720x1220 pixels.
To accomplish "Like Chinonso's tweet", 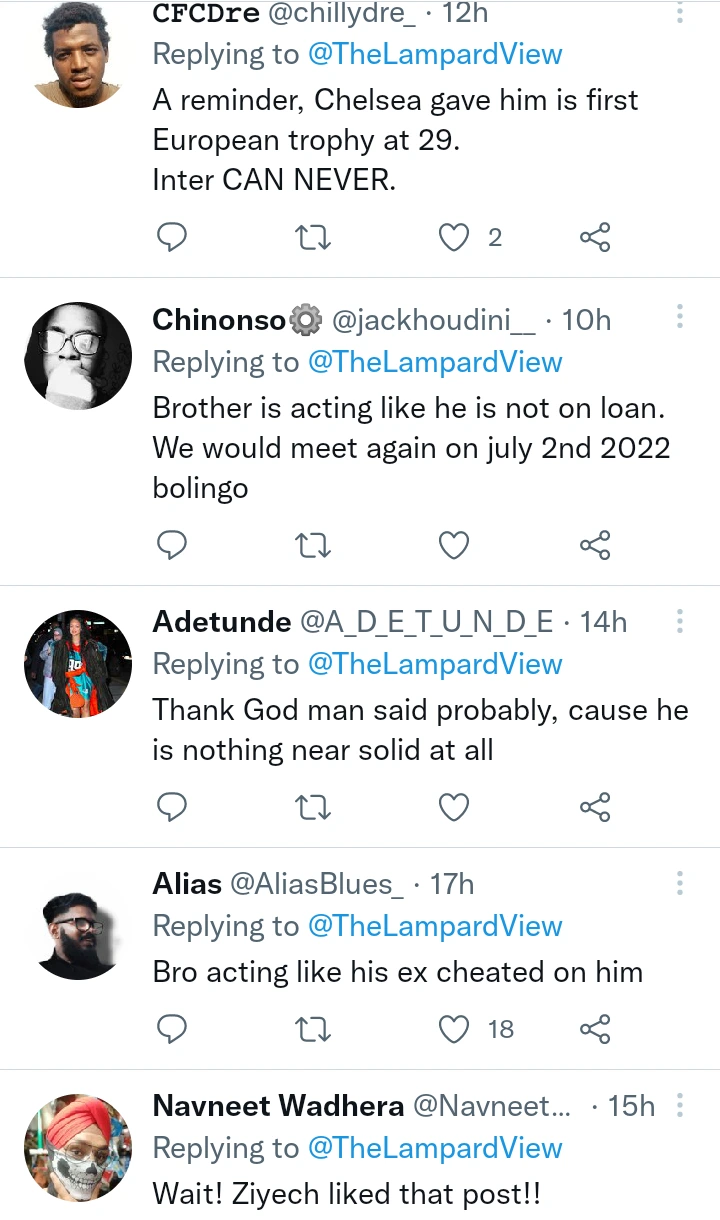I will (455, 545).
